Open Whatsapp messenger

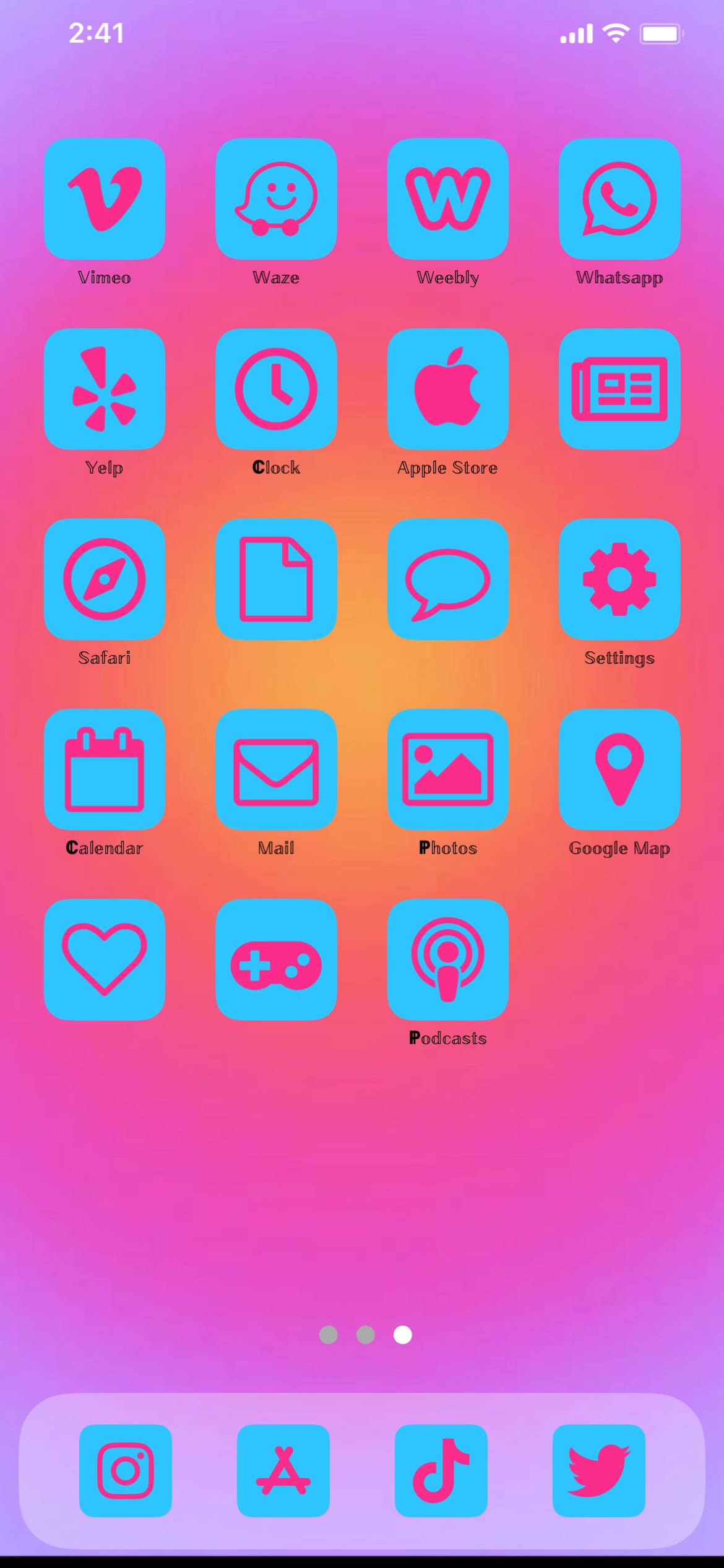click(x=619, y=199)
